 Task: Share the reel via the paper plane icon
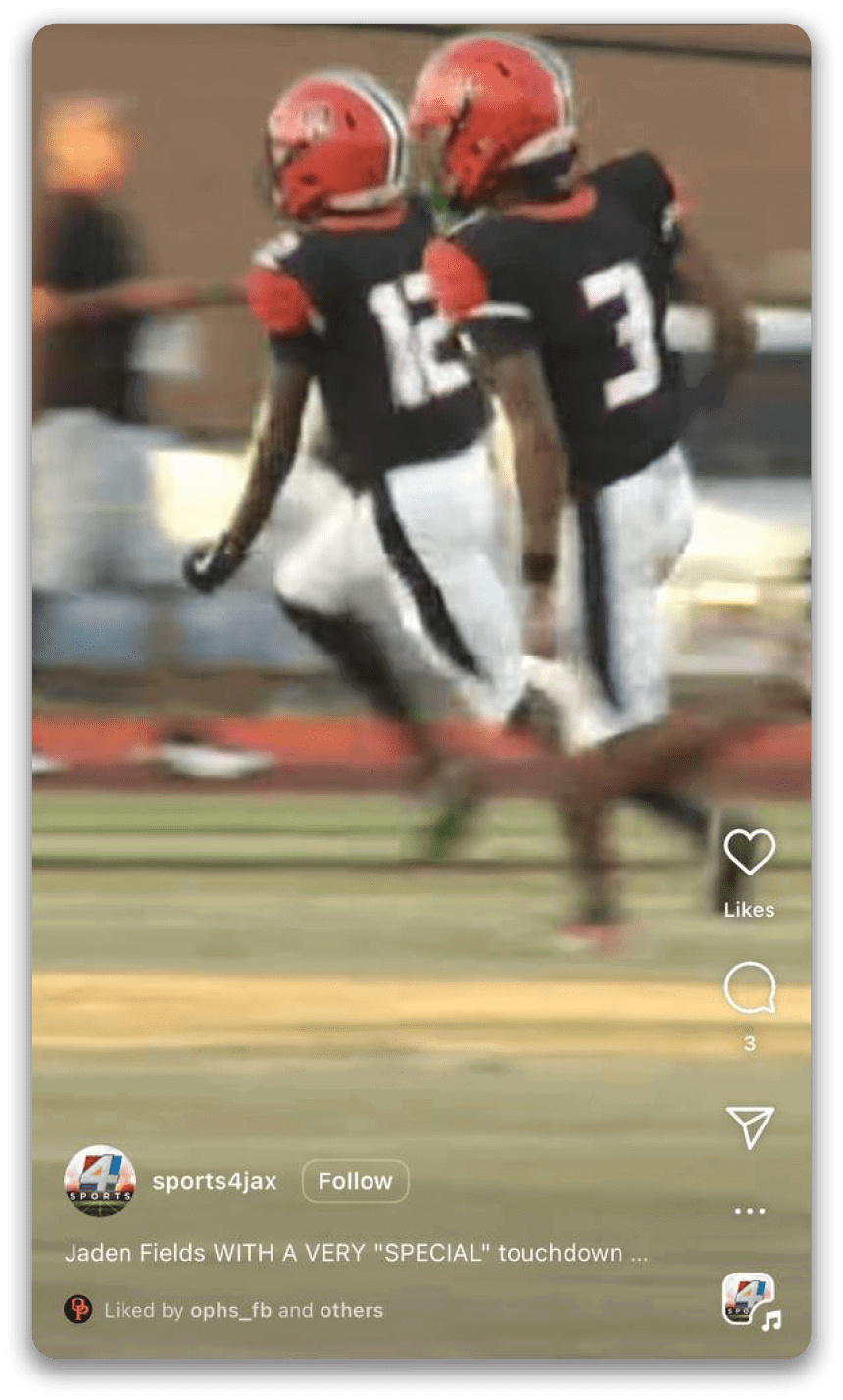(750, 1127)
